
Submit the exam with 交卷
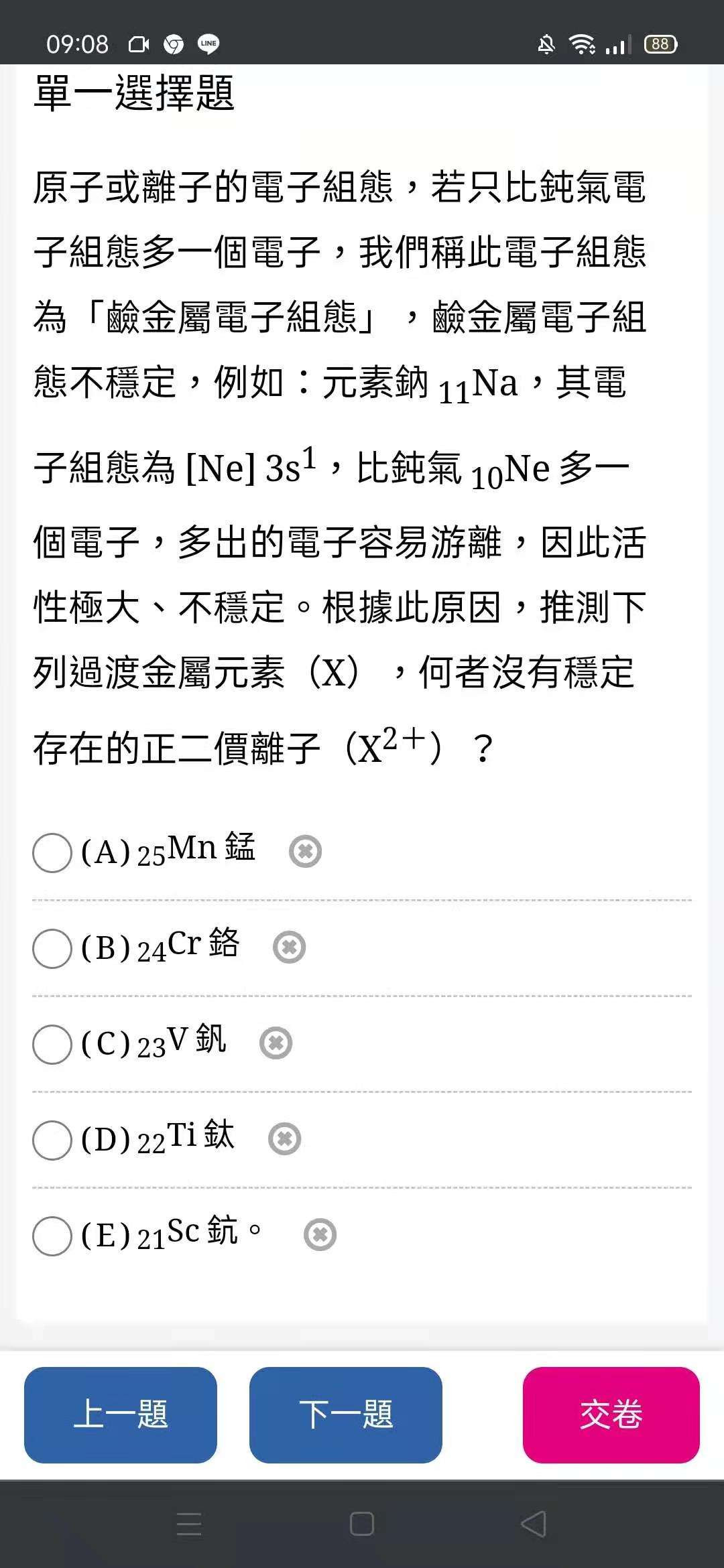tap(611, 1415)
